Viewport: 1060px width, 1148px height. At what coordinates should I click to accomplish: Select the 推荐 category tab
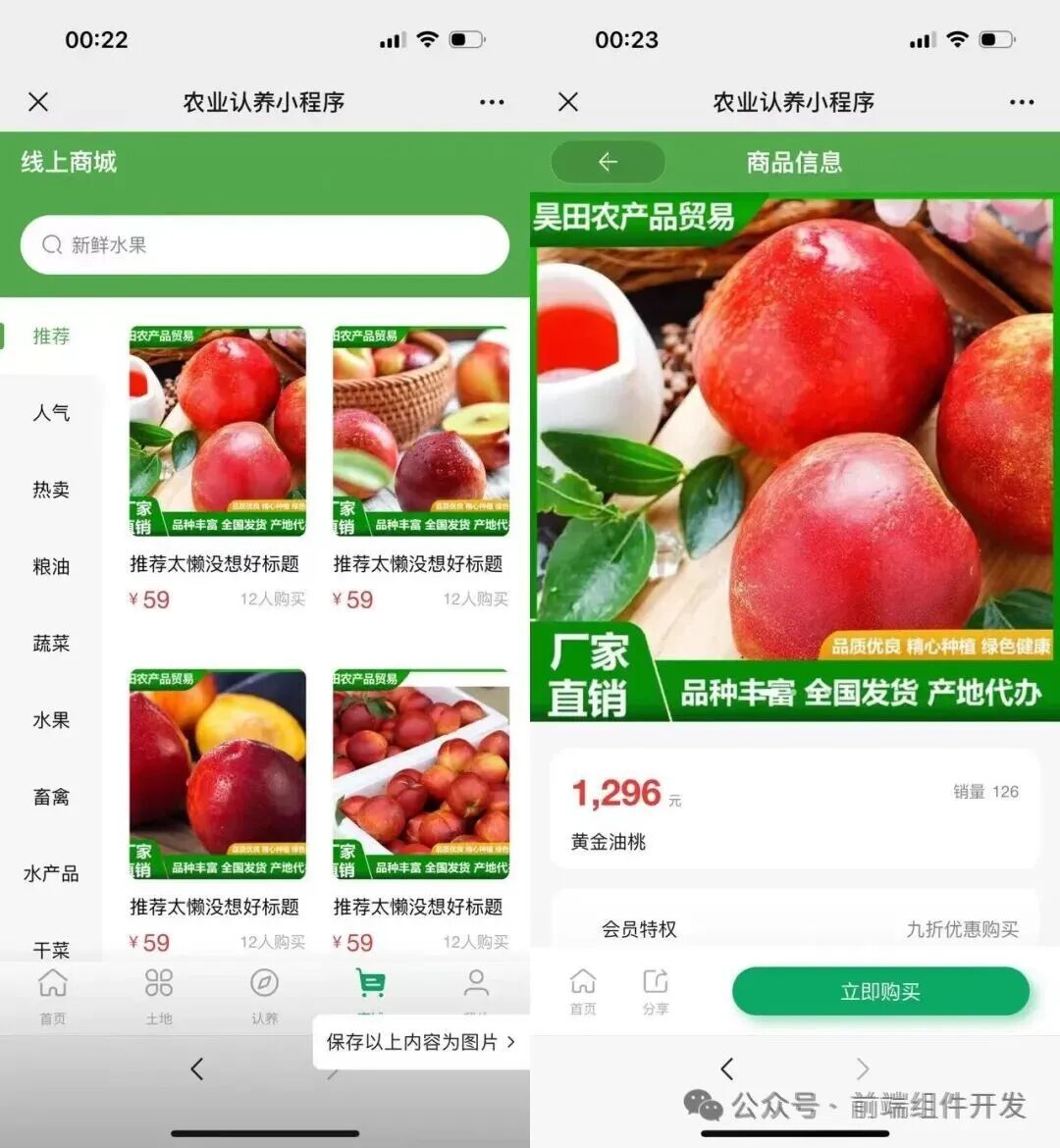[51, 337]
